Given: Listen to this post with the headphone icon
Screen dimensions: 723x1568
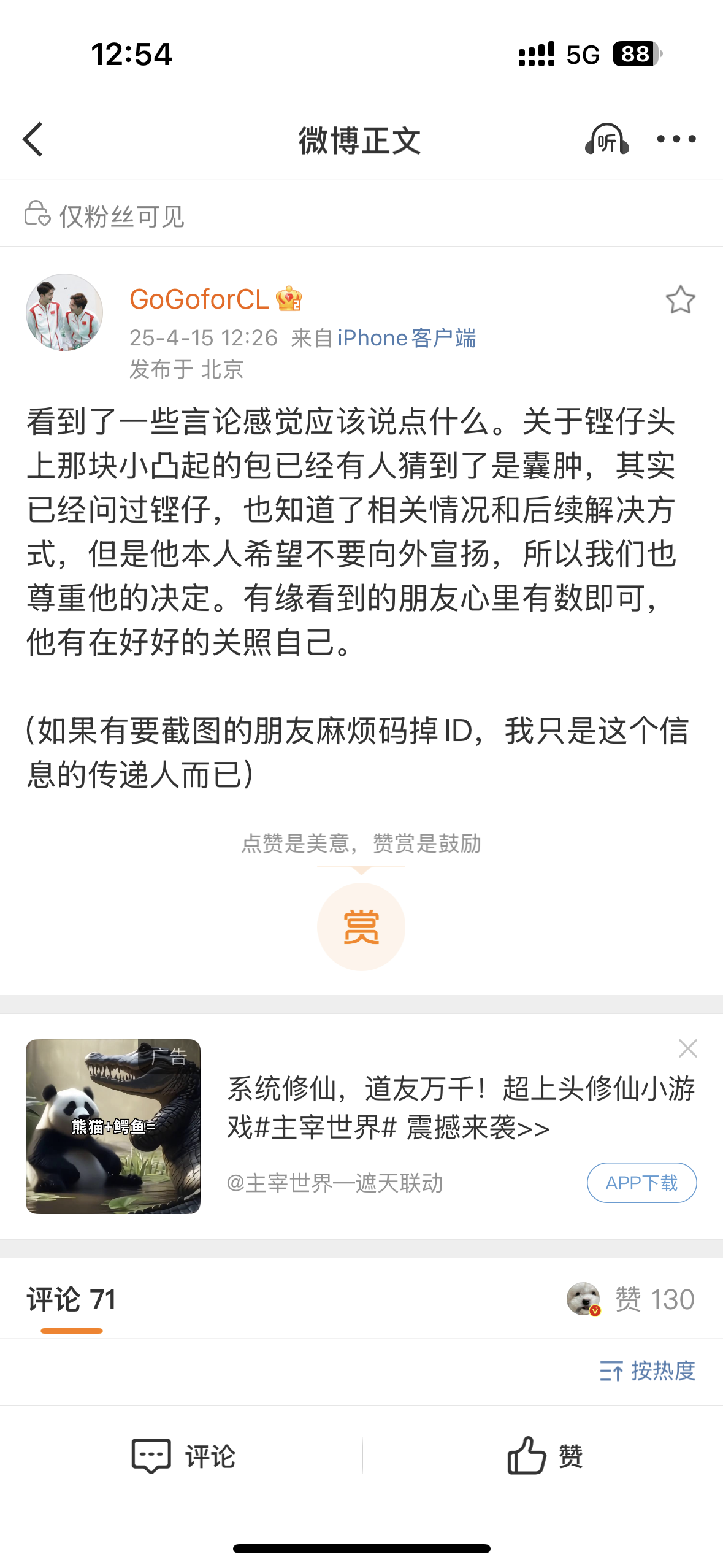Looking at the screenshot, I should pyautogui.click(x=606, y=140).
